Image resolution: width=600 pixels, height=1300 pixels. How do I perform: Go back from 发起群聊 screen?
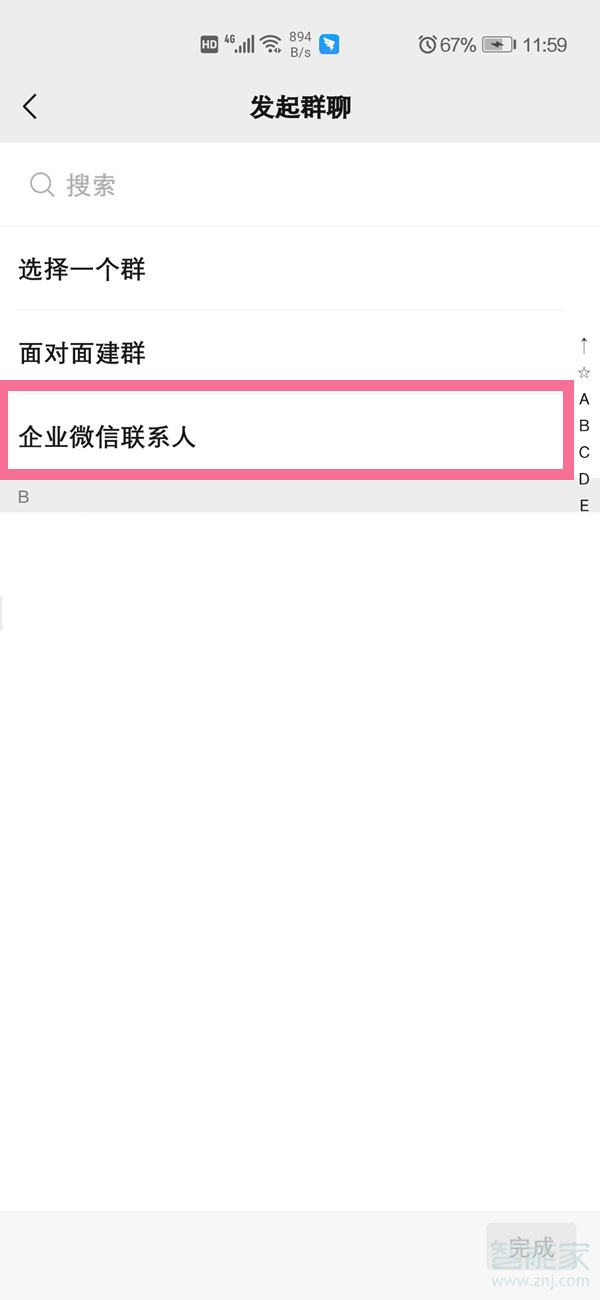pos(30,107)
